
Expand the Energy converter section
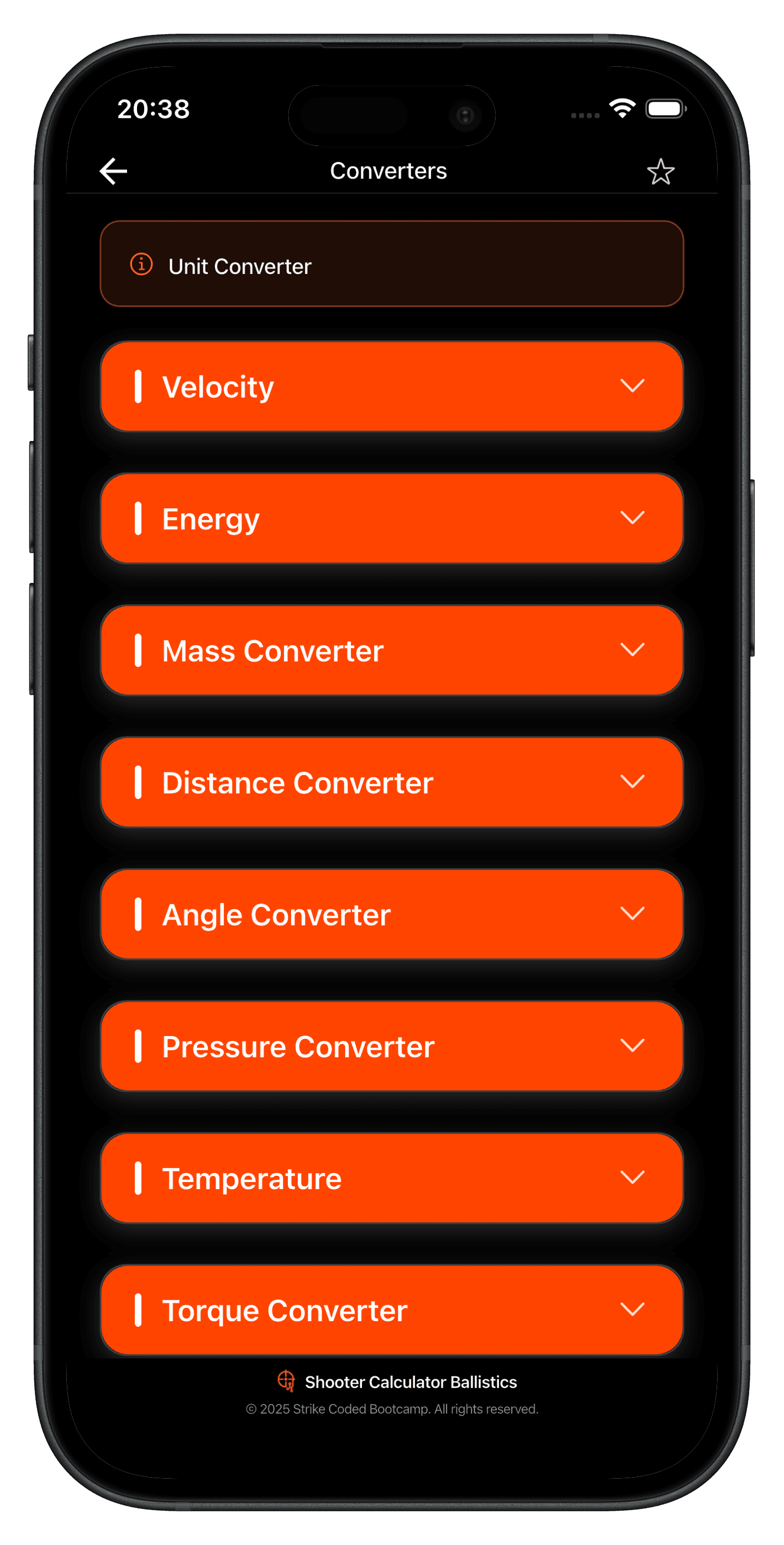[x=392, y=518]
